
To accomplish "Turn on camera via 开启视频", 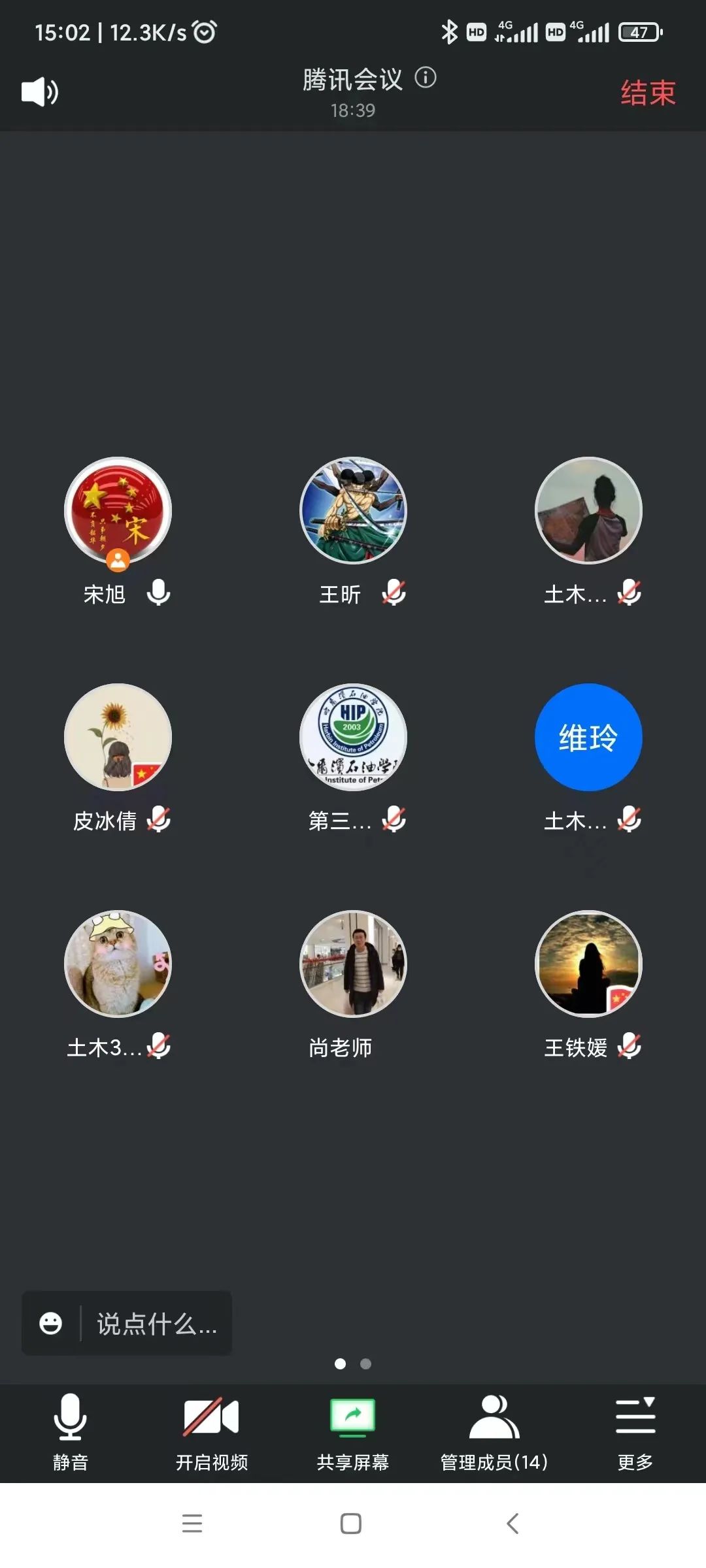I will pos(211,1432).
